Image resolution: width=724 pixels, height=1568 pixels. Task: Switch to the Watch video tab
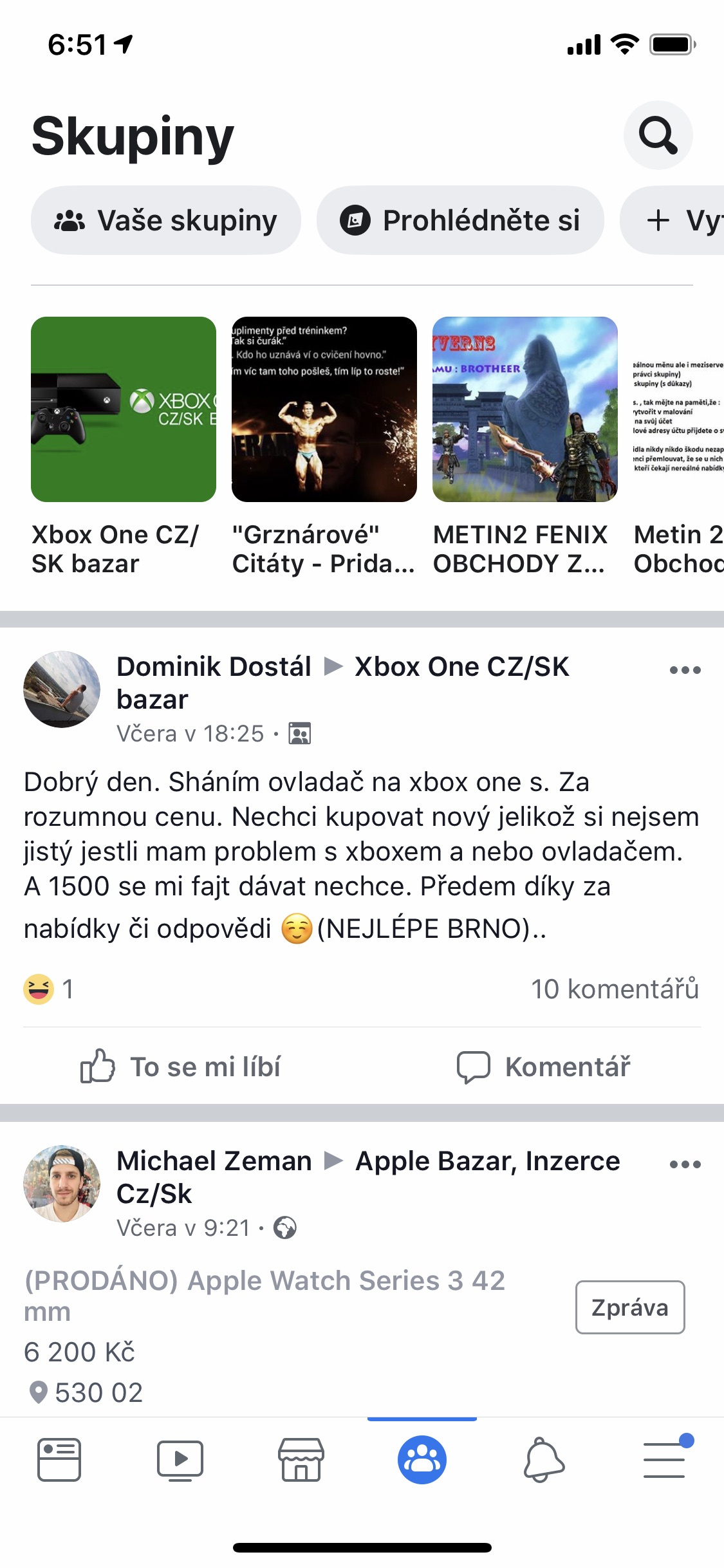pyautogui.click(x=180, y=1459)
